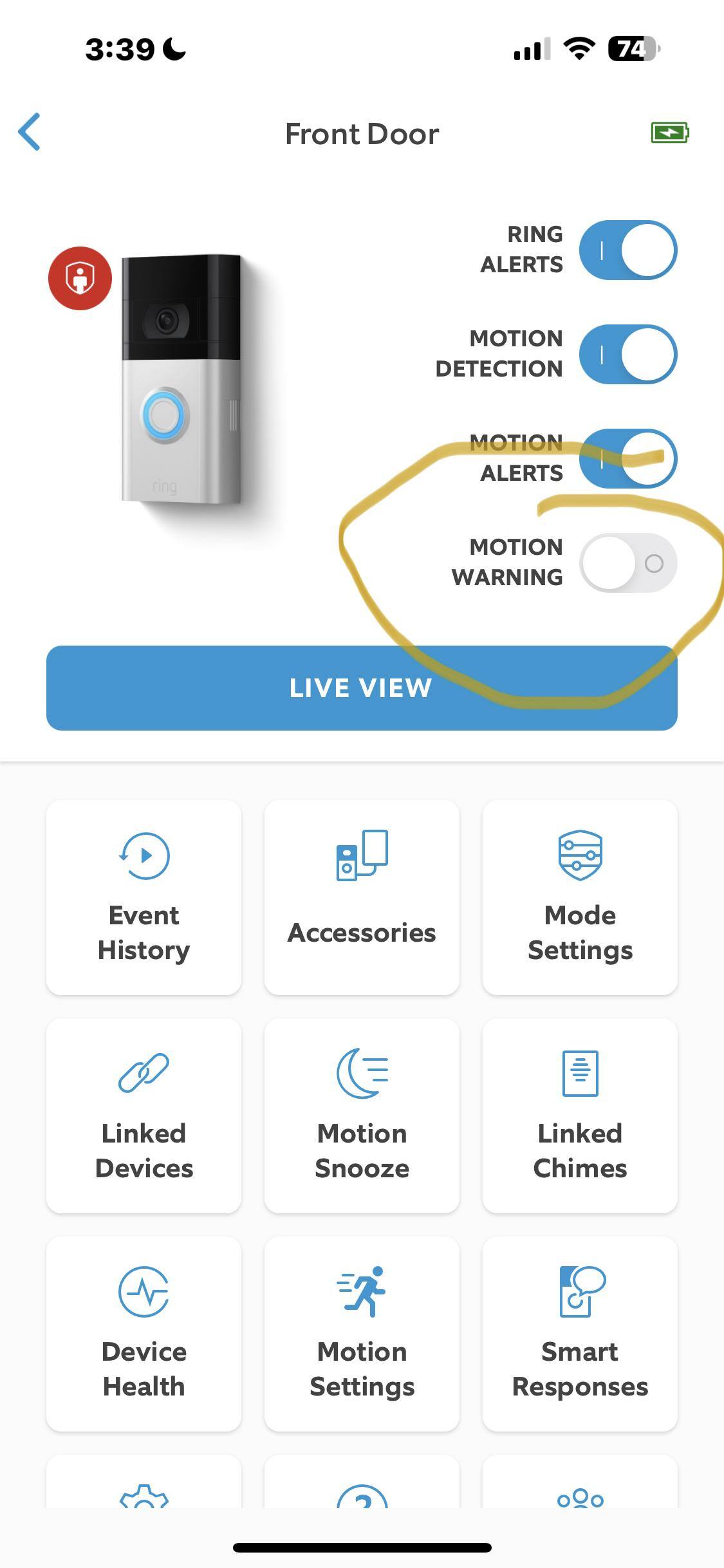The image size is (724, 1568).
Task: Switch off Motion Alerts
Action: pos(627,459)
